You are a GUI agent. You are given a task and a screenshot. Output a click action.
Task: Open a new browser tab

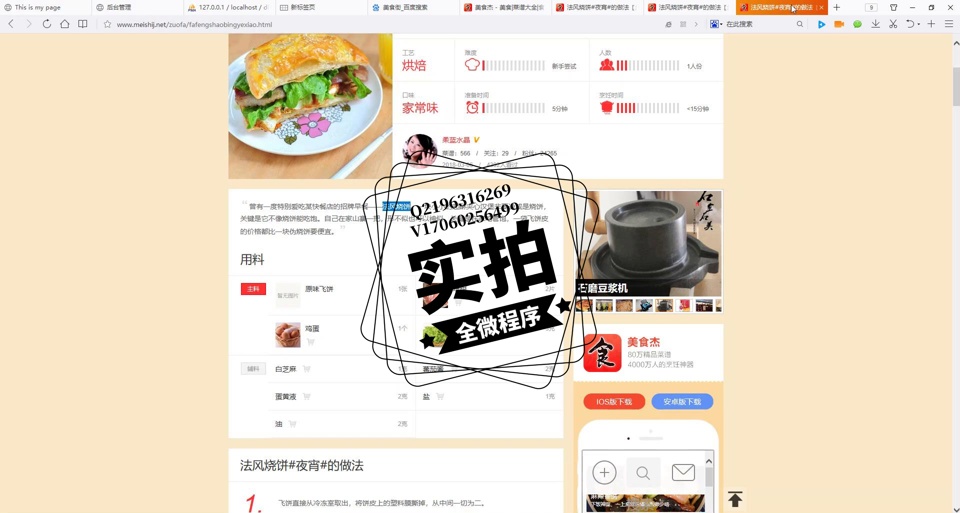pyautogui.click(x=837, y=7)
